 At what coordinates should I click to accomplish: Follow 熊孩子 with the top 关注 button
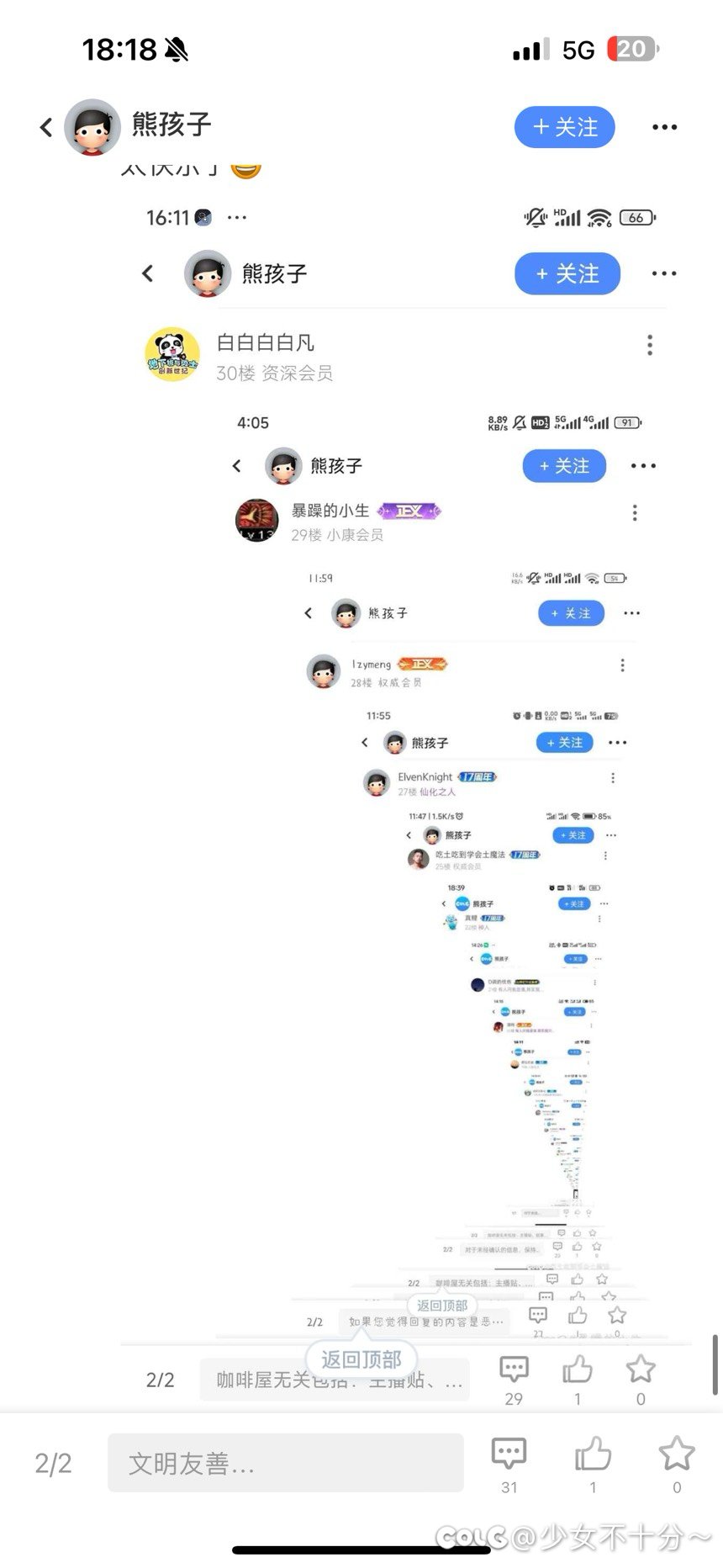565,127
